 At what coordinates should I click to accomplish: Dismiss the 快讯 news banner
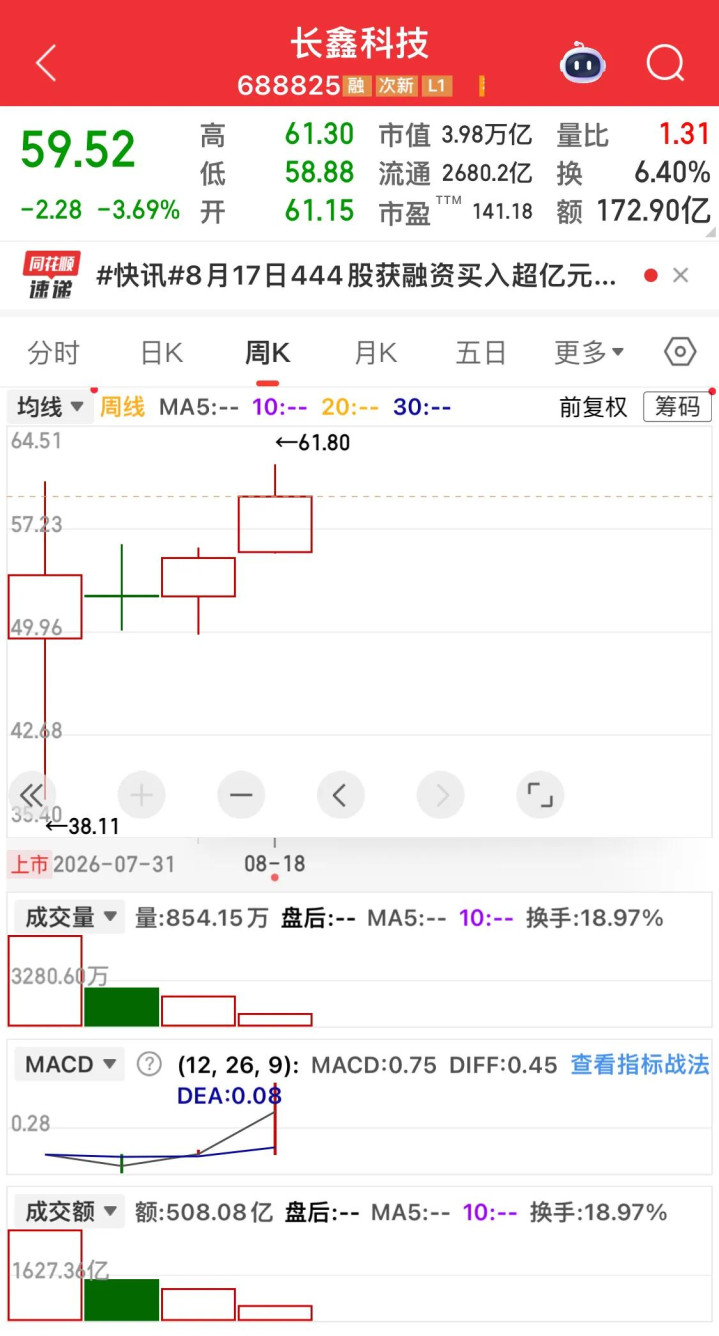[681, 276]
